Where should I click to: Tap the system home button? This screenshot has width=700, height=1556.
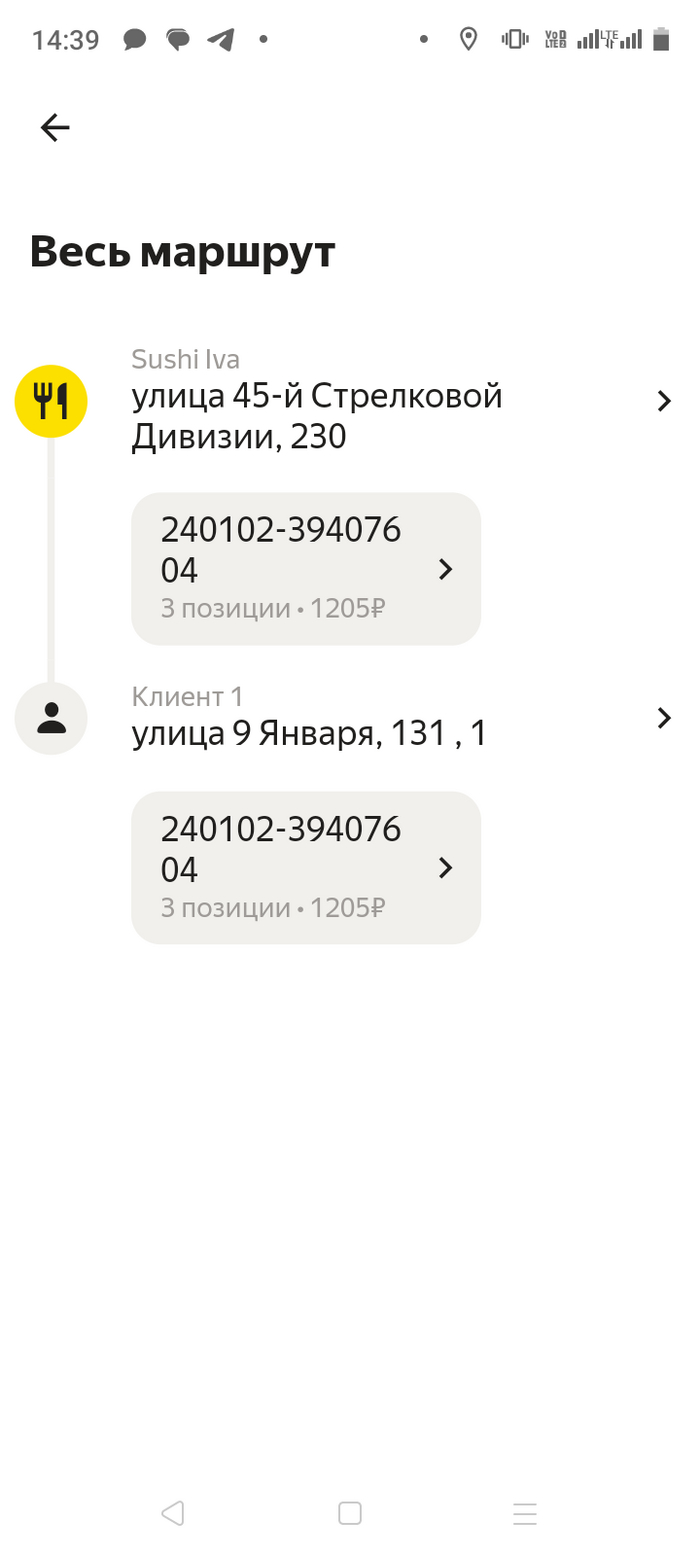click(350, 1513)
